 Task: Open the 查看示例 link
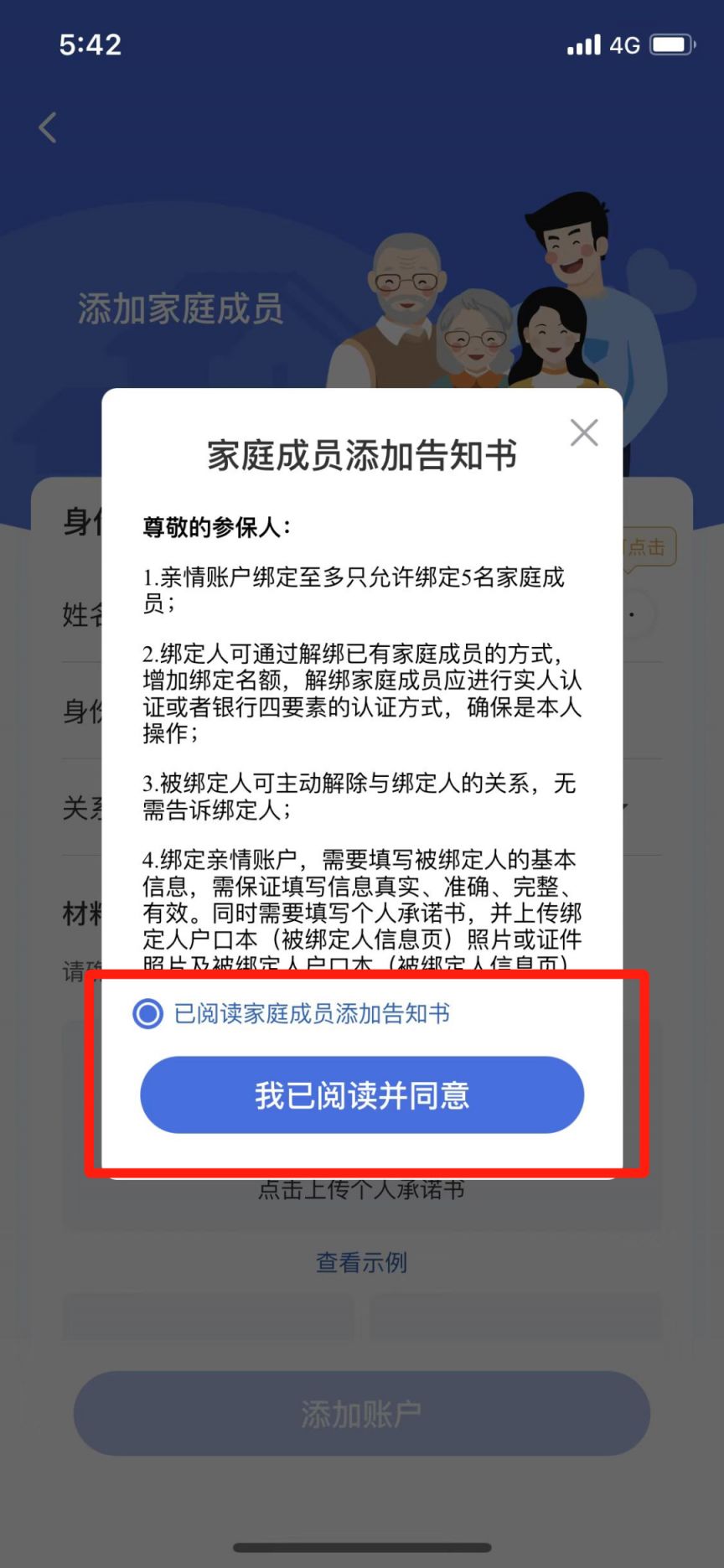[361, 1262]
